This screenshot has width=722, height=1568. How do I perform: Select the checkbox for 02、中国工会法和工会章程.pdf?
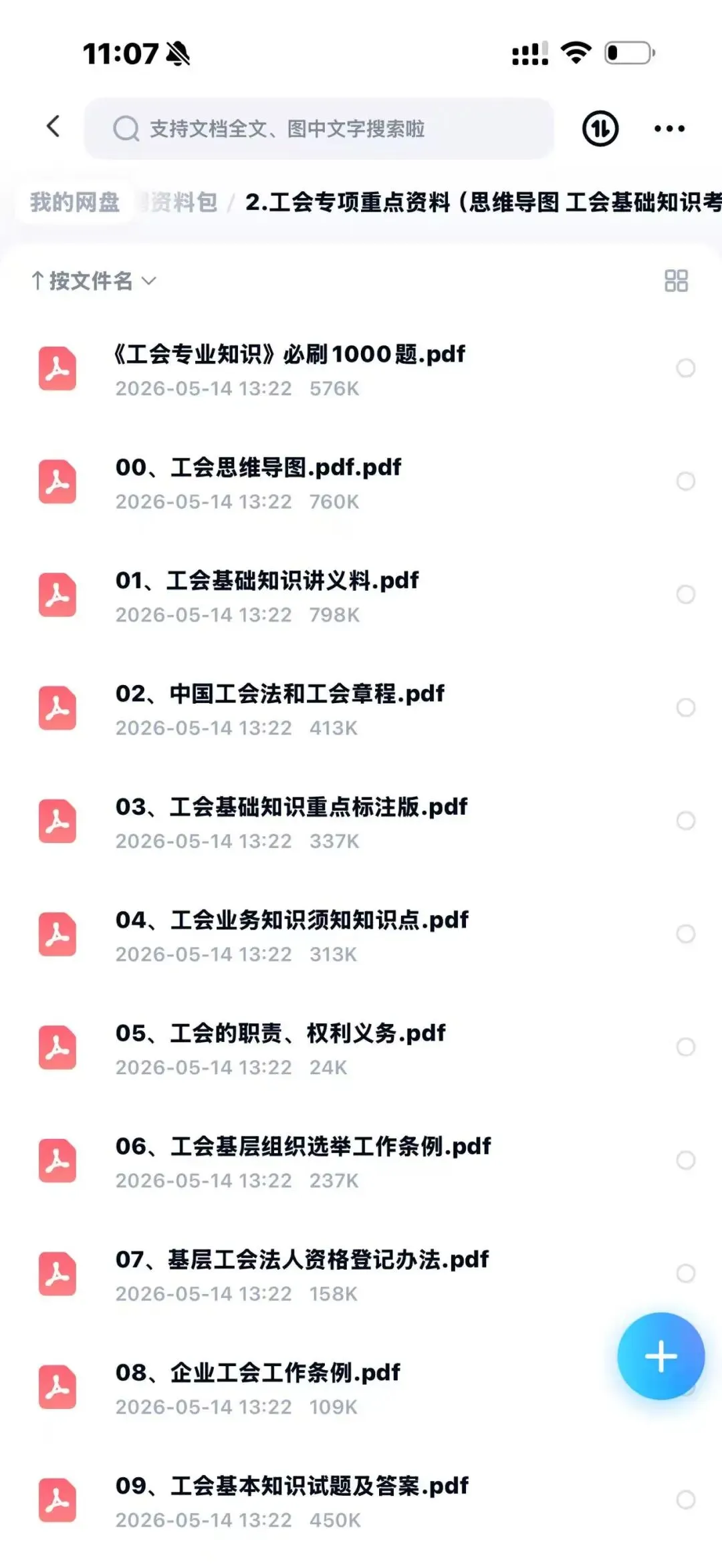click(x=685, y=707)
